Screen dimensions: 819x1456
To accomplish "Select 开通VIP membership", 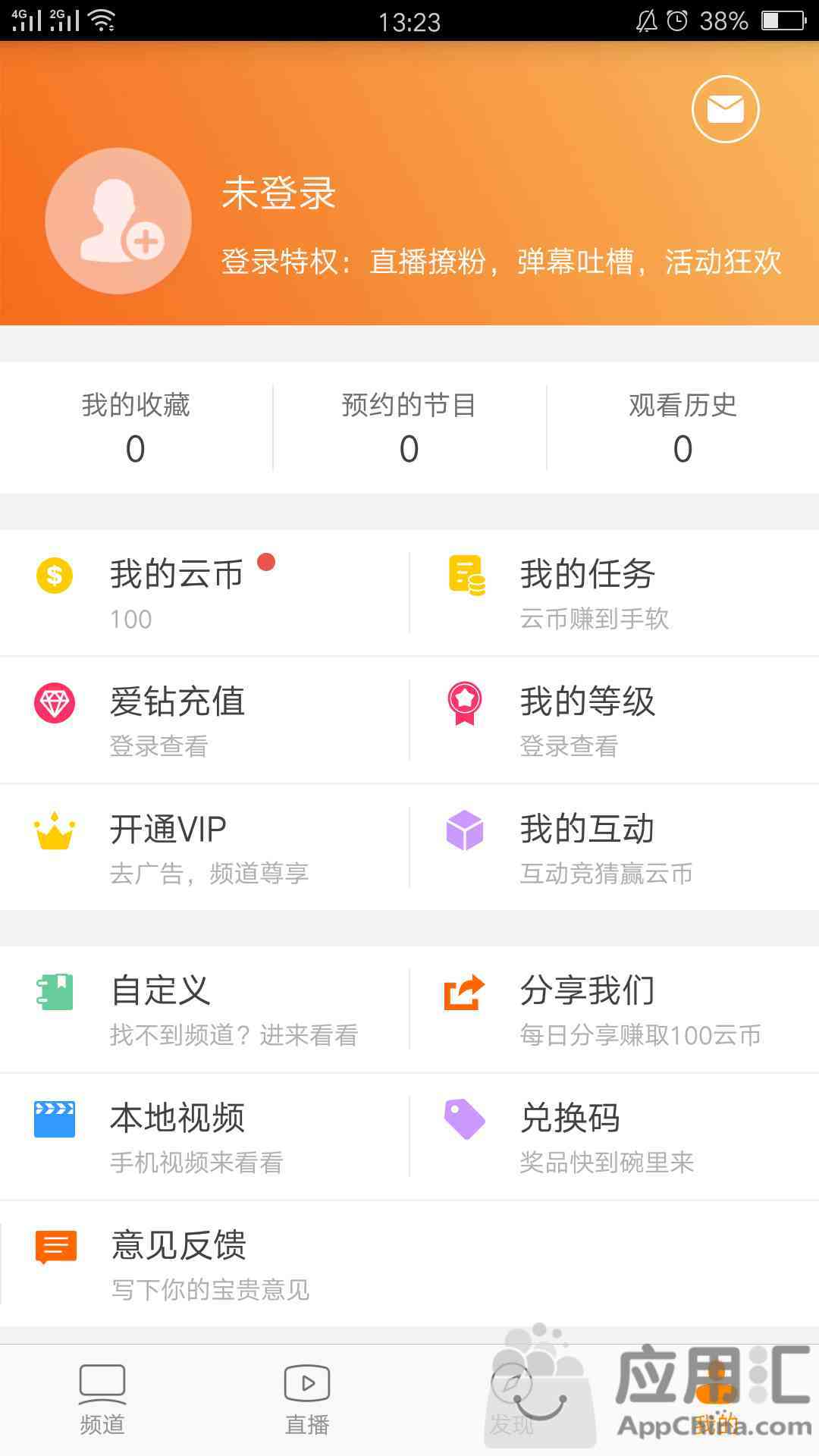I will tap(205, 848).
